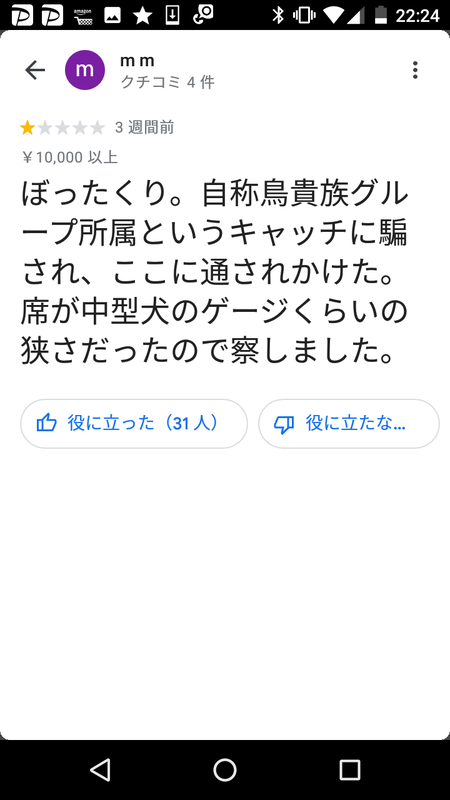450x800 pixels.
Task: Open the three-dot overflow menu
Action: coord(415,70)
